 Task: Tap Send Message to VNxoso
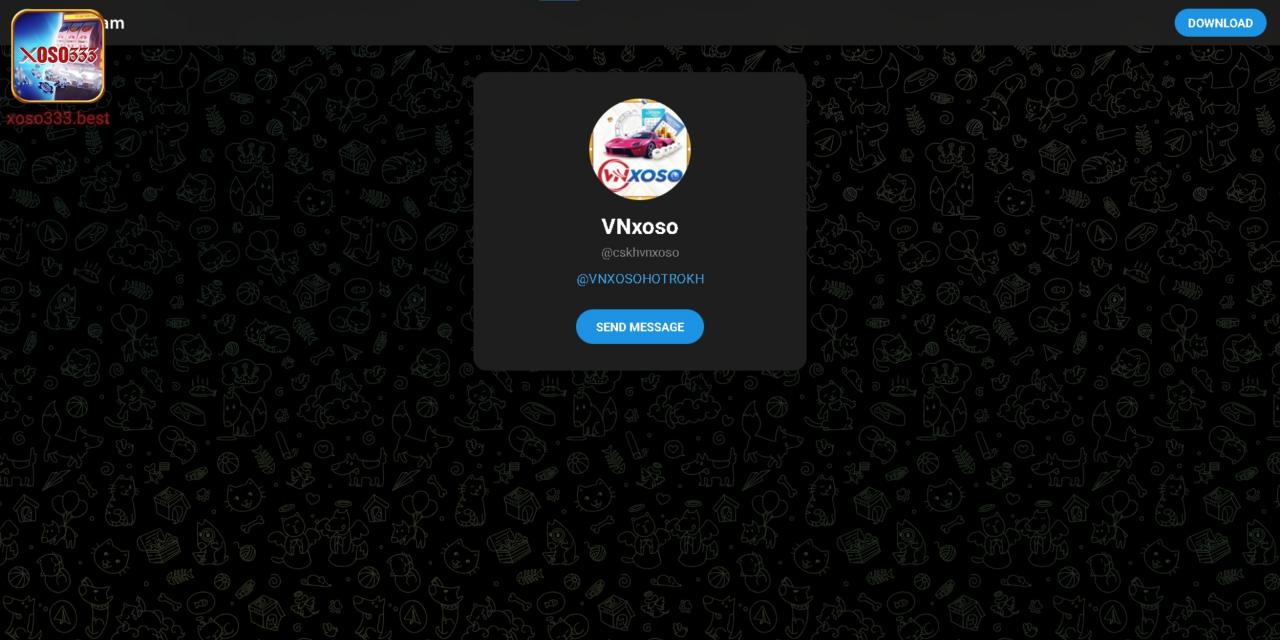click(640, 327)
